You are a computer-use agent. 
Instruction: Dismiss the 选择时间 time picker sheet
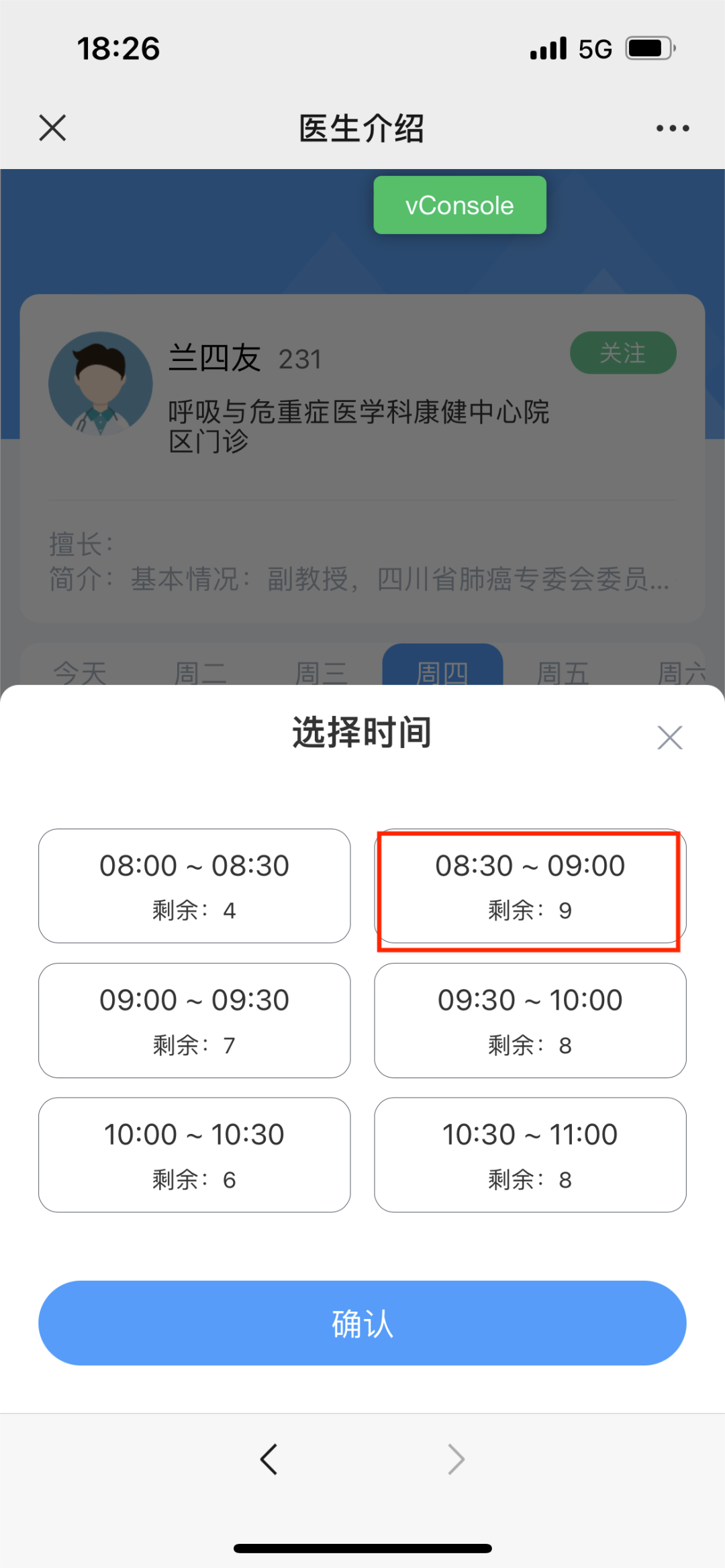coord(669,737)
